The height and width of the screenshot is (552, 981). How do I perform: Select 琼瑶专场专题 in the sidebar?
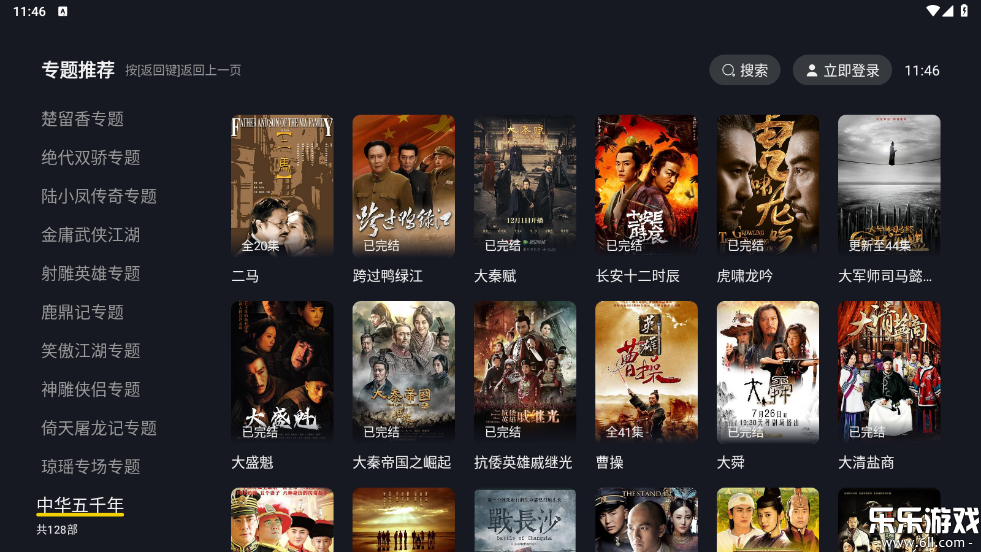coord(90,467)
